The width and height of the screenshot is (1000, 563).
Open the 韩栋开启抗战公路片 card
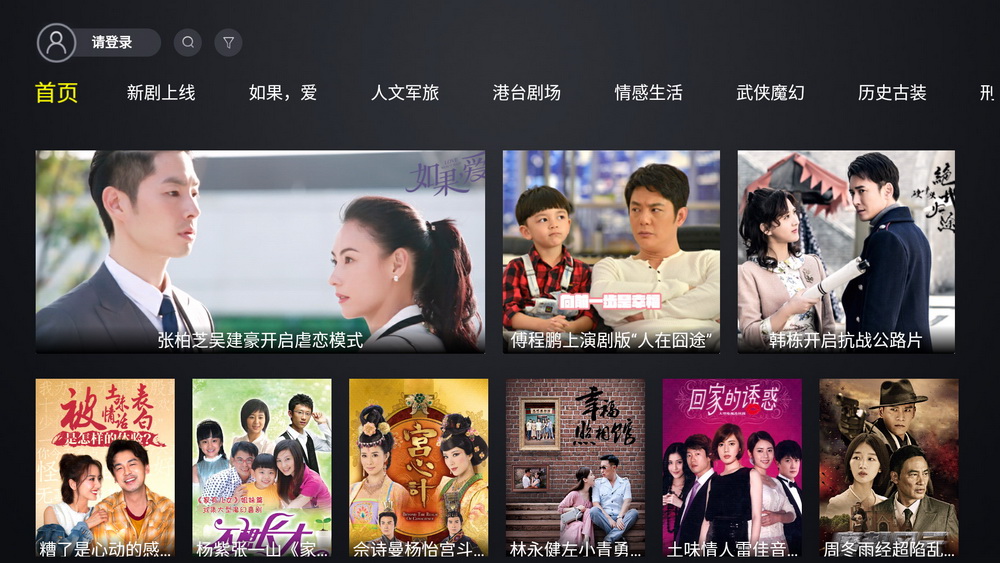pyautogui.click(x=846, y=251)
